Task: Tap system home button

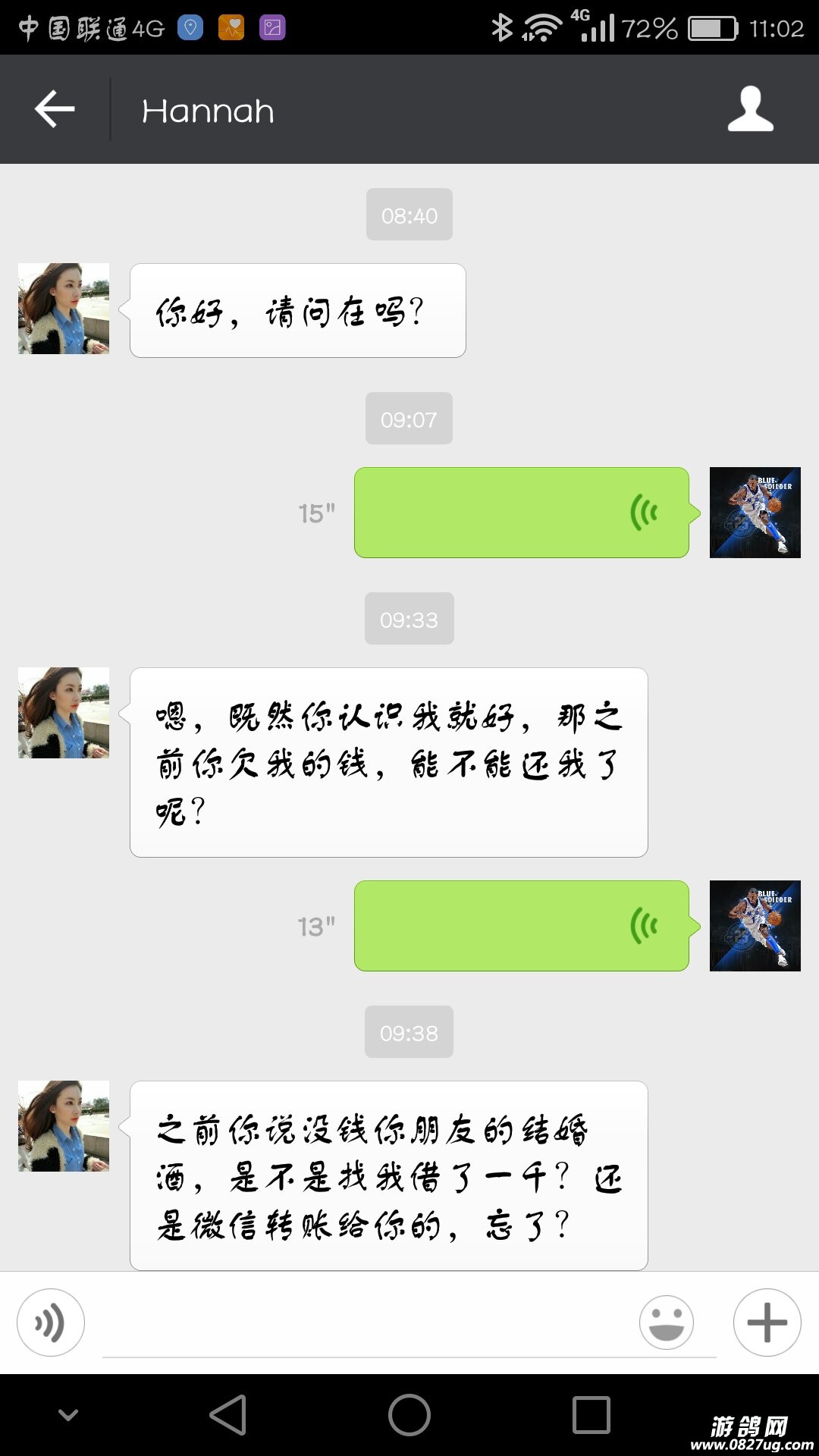Action: click(x=409, y=1415)
